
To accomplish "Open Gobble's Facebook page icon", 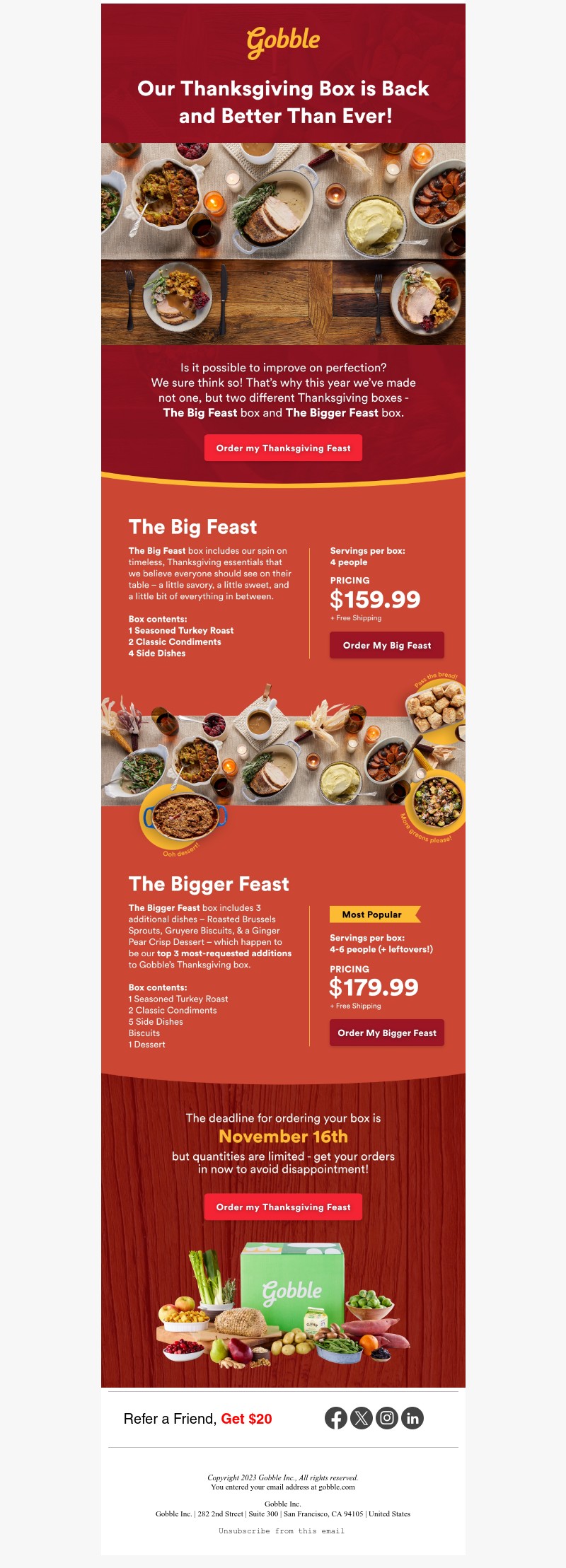I will coord(336,1417).
